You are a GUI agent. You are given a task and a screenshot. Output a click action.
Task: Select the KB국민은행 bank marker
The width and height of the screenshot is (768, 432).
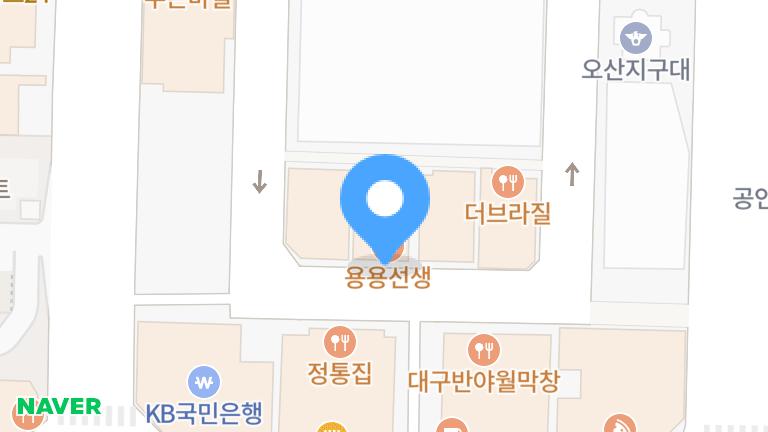204,382
